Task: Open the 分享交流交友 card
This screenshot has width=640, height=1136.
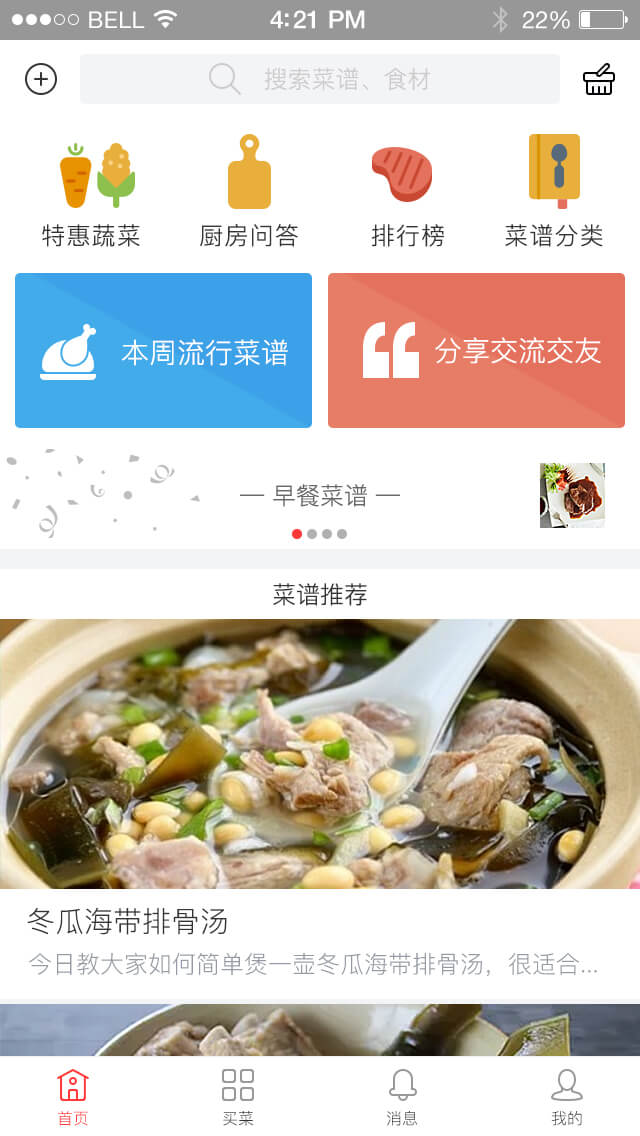Action: pos(476,351)
